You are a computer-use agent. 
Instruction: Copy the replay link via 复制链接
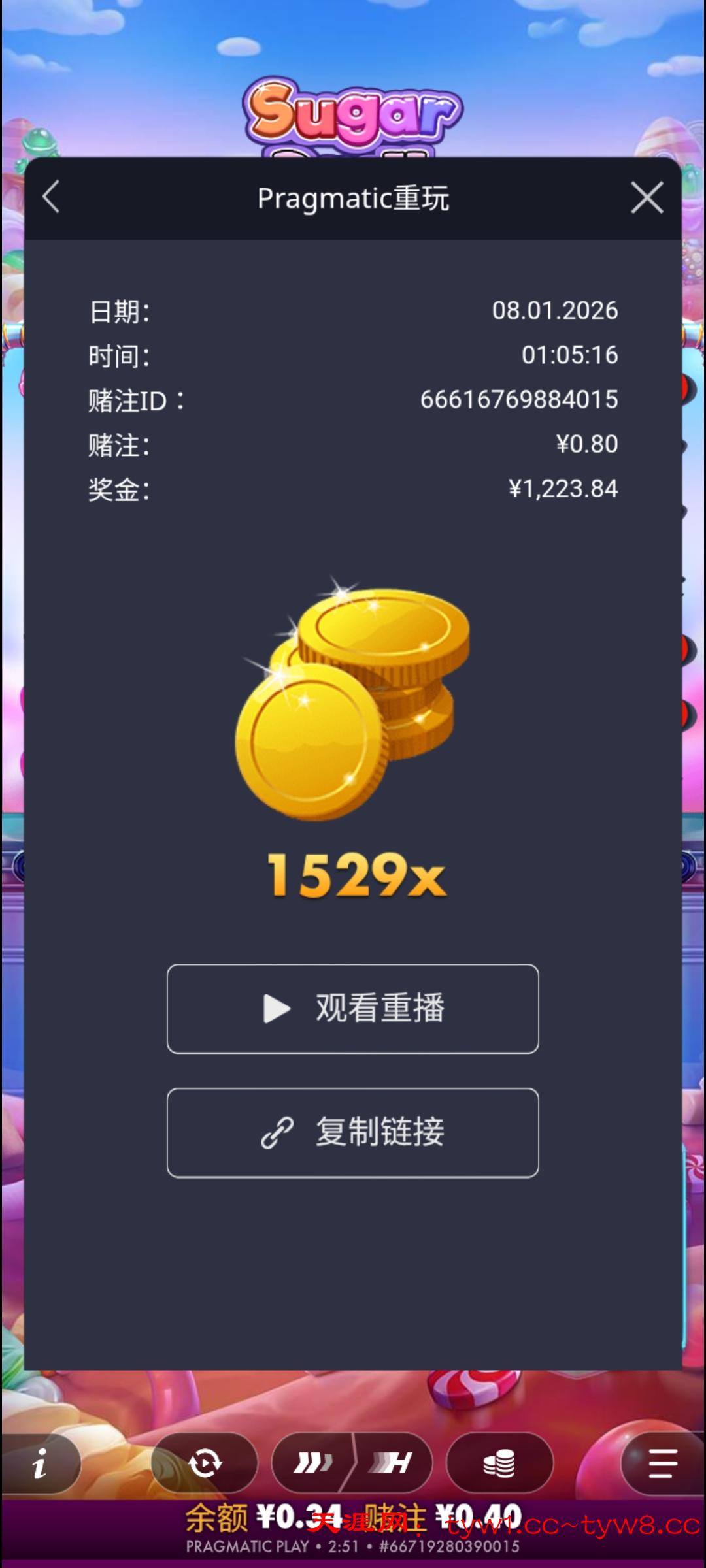[353, 1132]
